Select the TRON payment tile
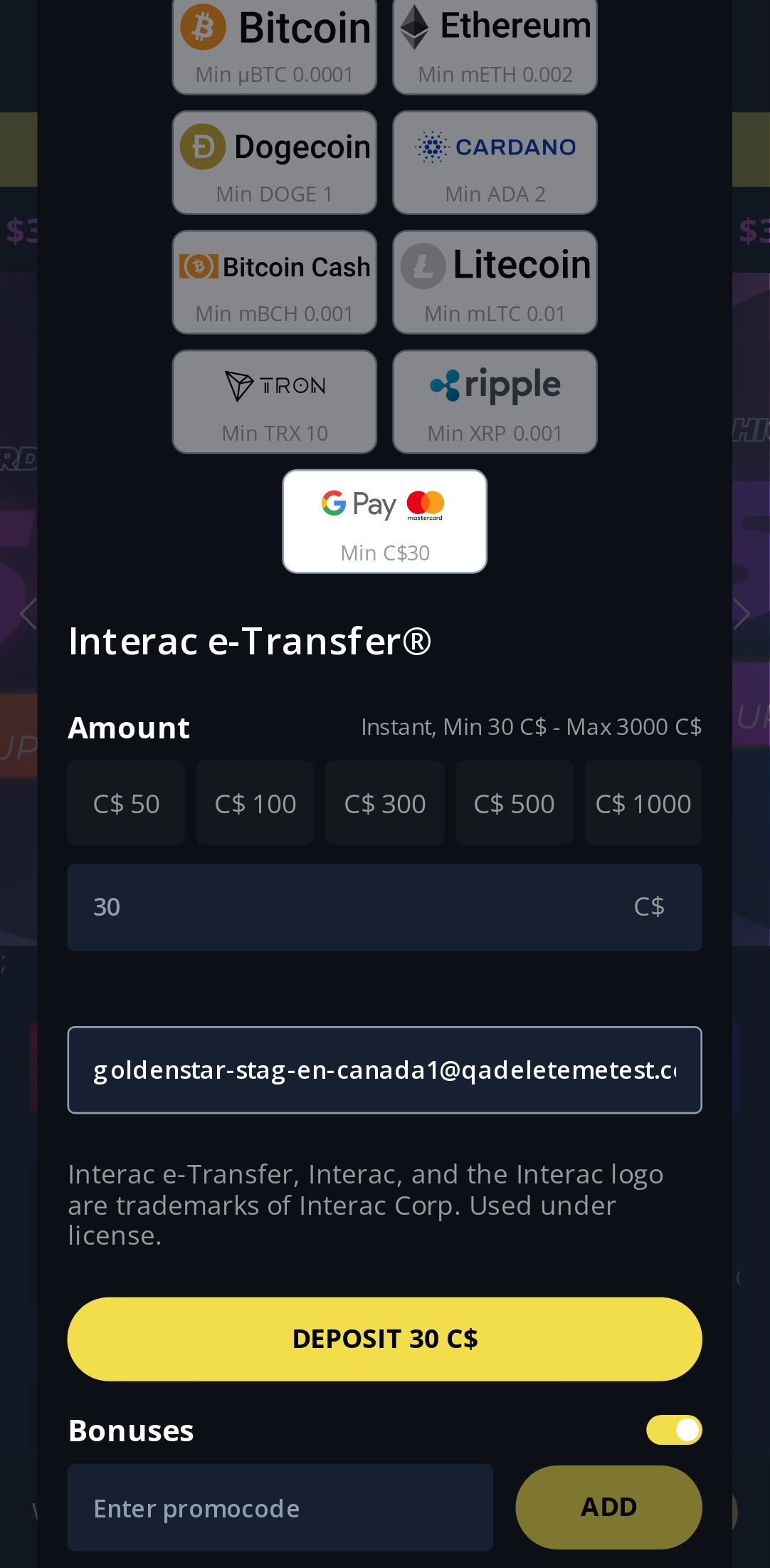This screenshot has width=770, height=1568. point(275,402)
